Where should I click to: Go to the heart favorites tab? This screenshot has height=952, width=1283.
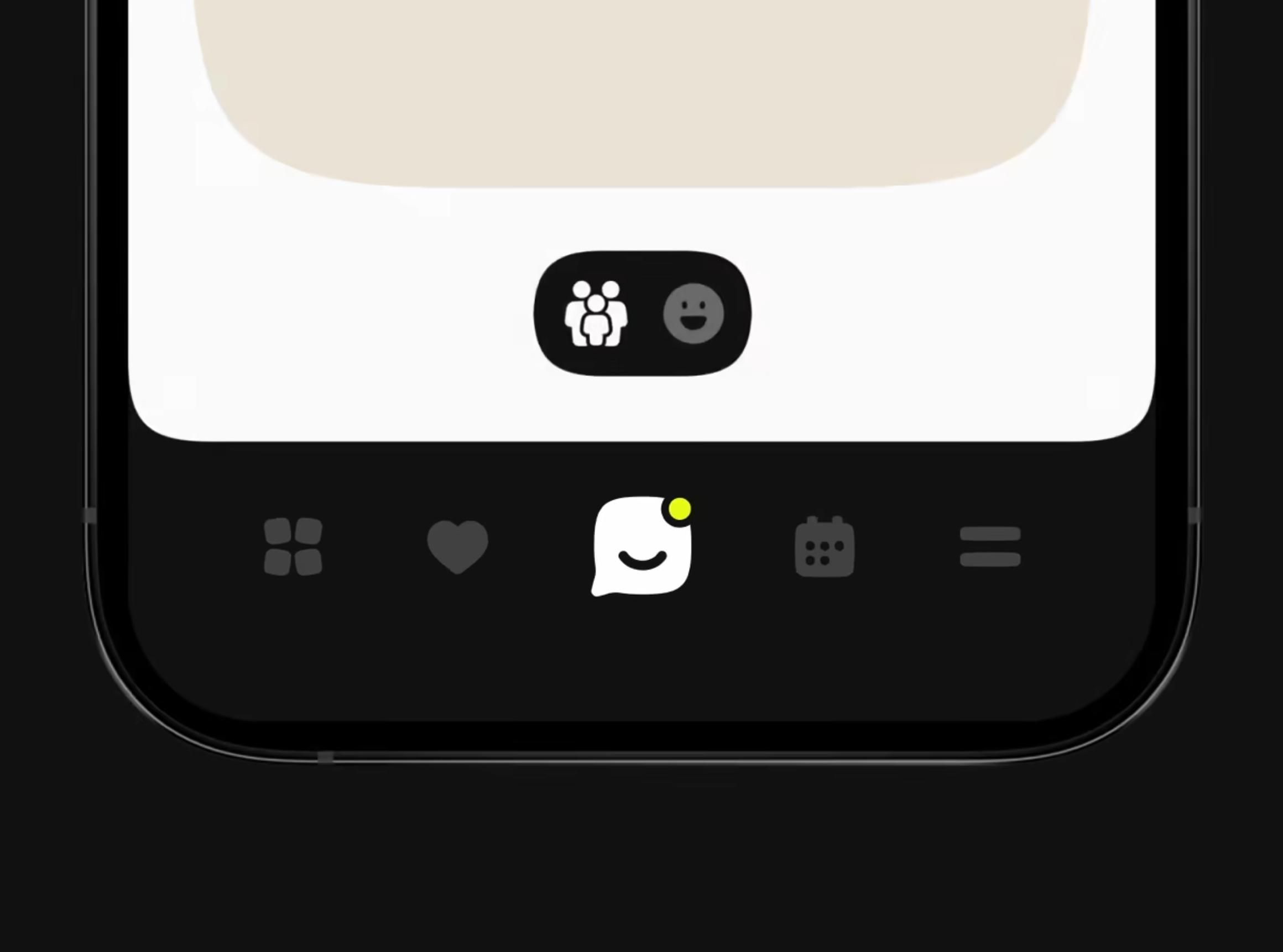(x=458, y=546)
